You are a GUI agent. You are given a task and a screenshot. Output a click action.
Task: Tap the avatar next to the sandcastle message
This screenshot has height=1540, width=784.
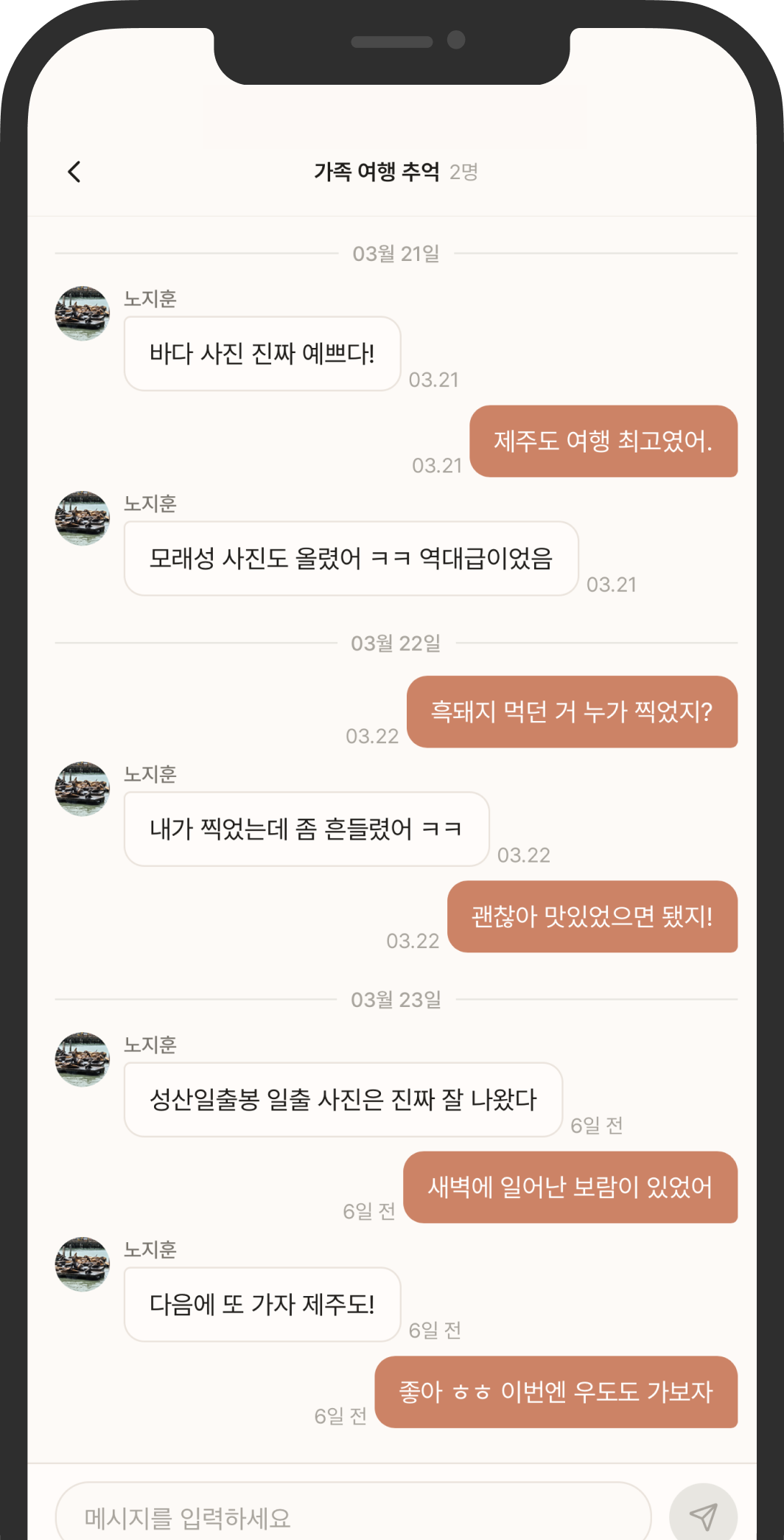tap(84, 519)
